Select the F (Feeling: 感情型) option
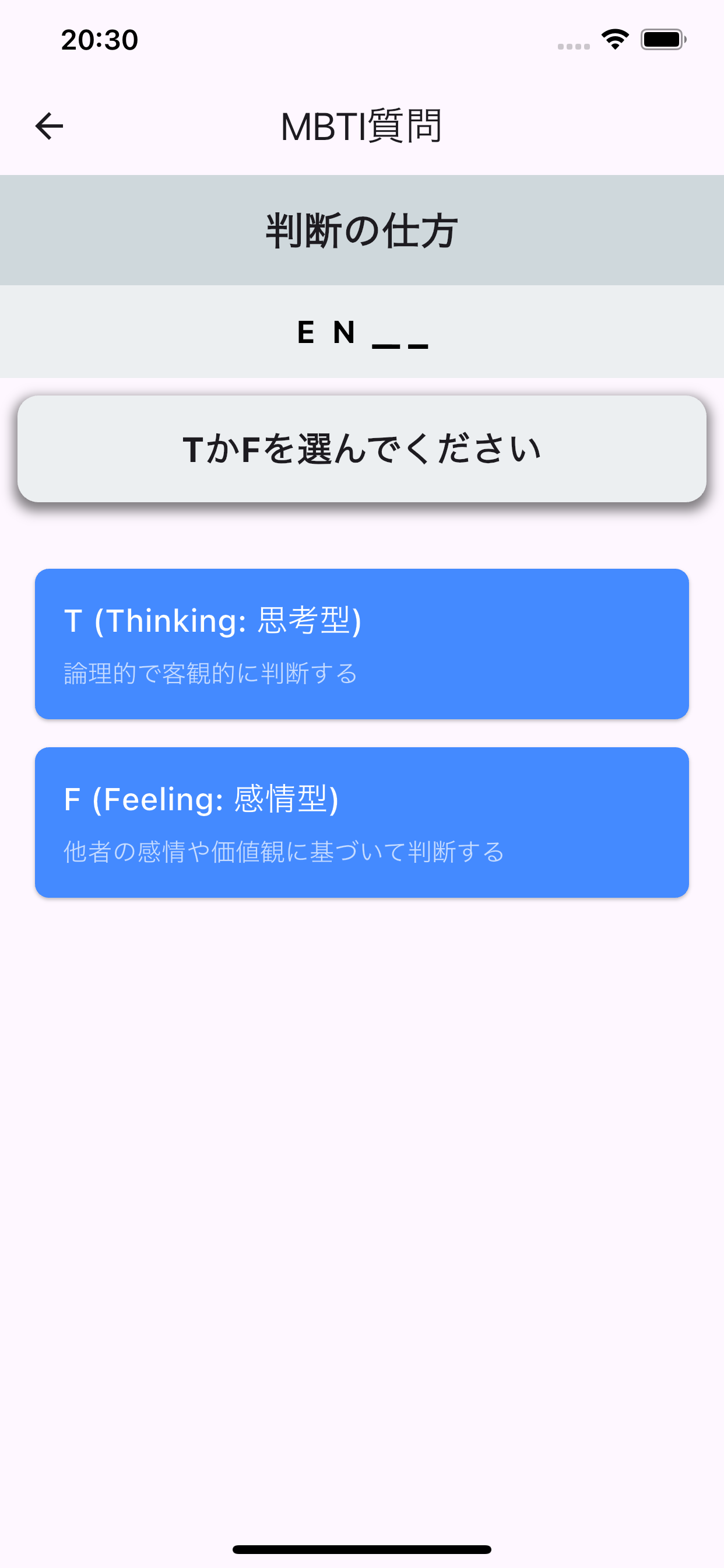Screen dimensions: 724x1568 click(362, 822)
